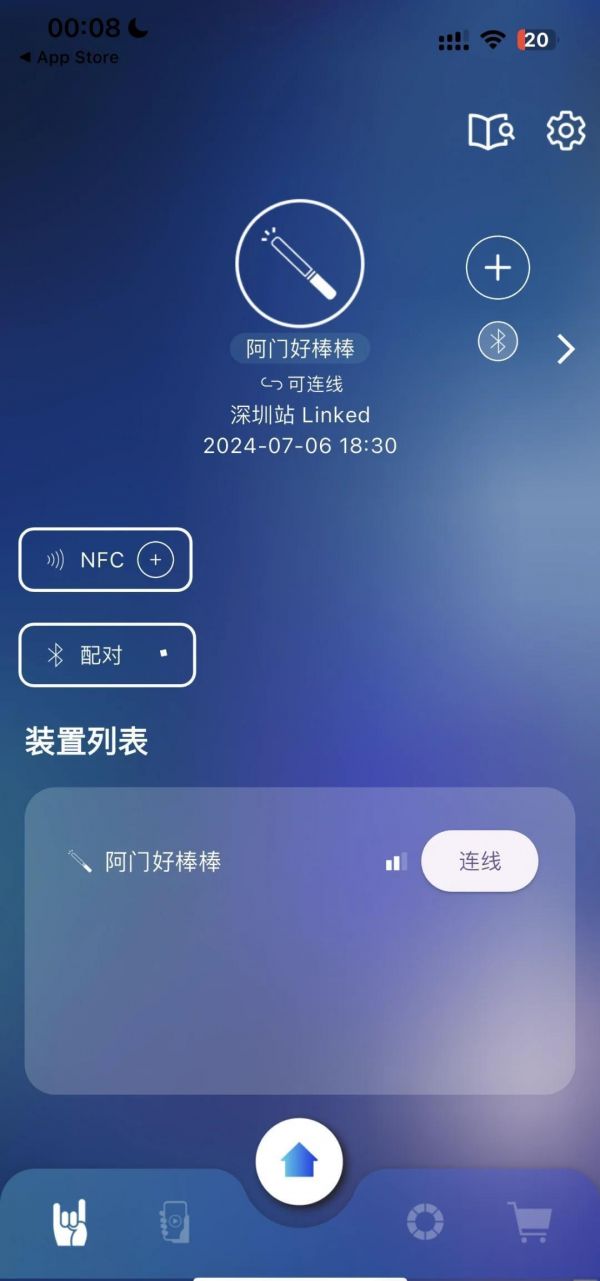Tap the NFC add button
The height and width of the screenshot is (1281, 600).
point(105,560)
